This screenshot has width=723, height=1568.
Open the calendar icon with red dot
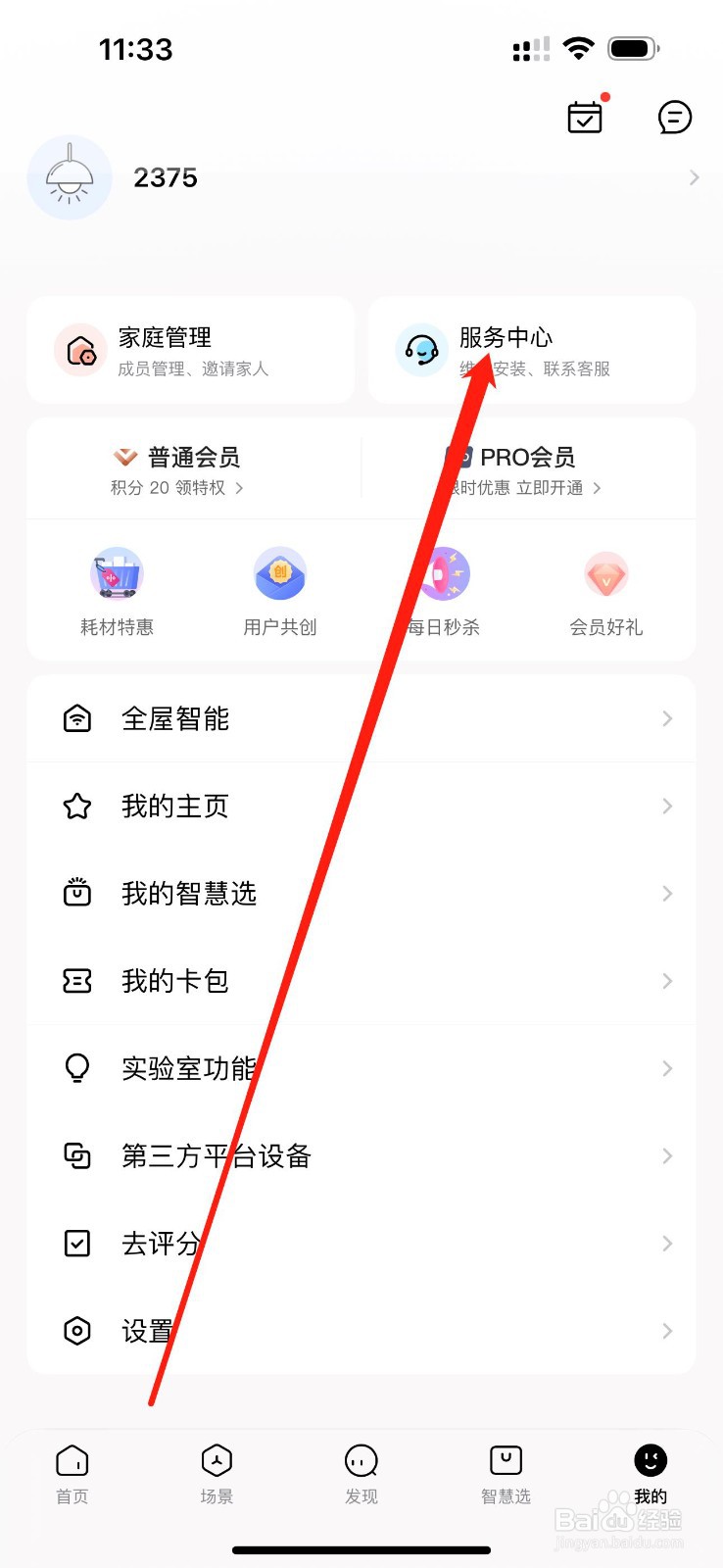584,117
